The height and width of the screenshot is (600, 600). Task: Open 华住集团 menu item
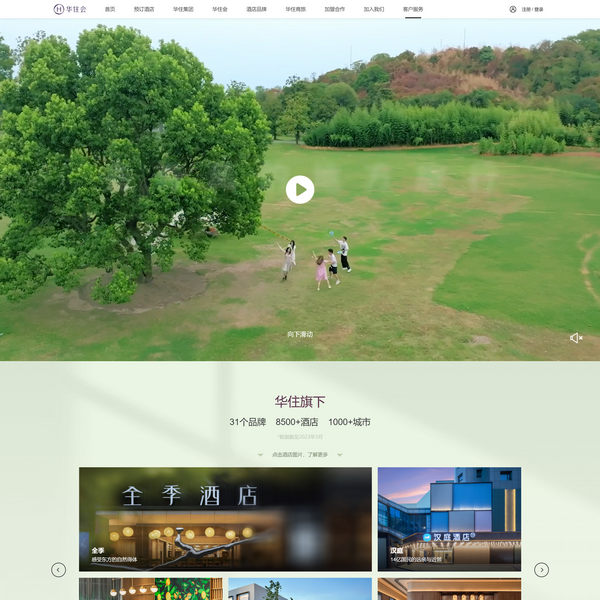point(183,9)
